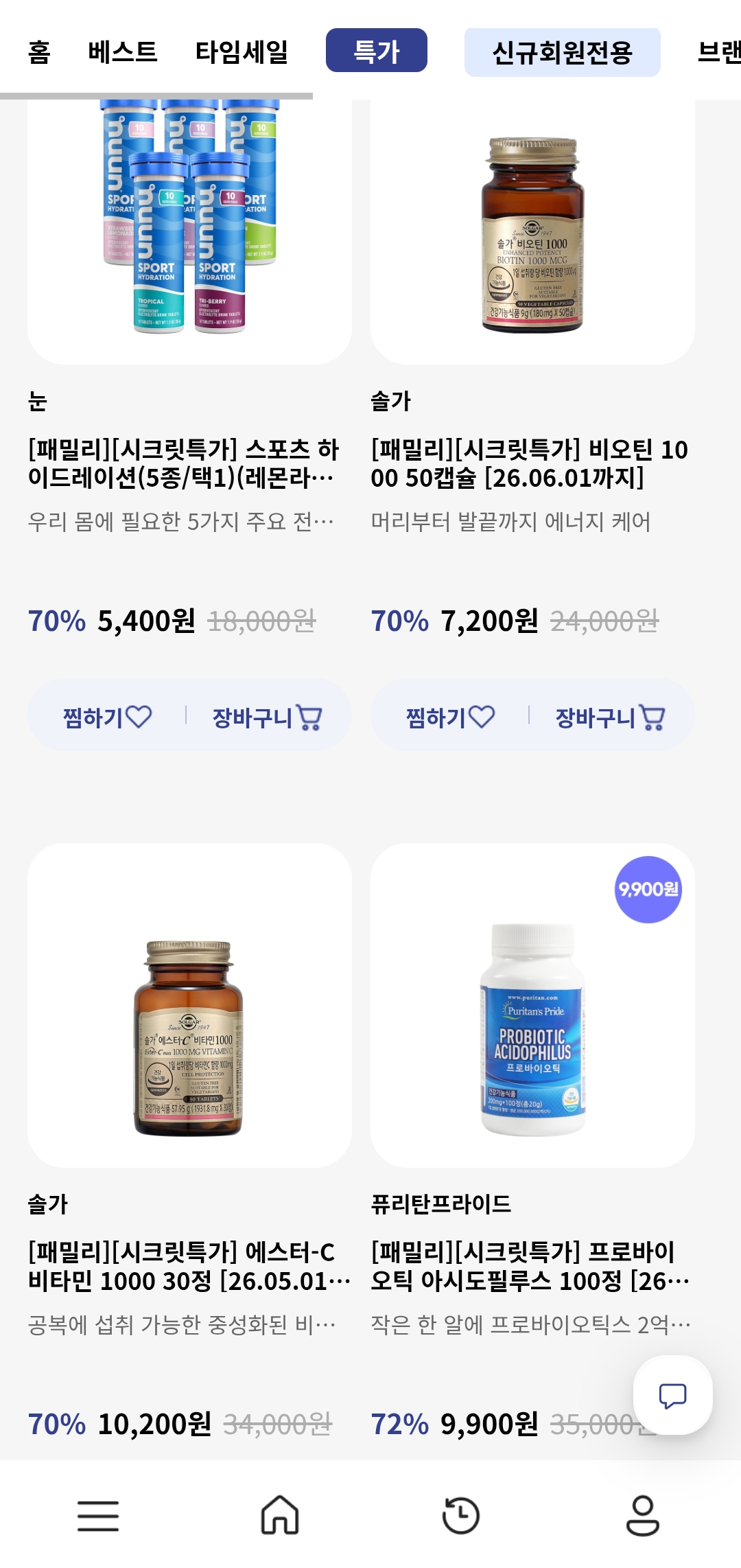Open the hamburger menu in bottom bar
The height and width of the screenshot is (1568, 741).
tap(98, 1515)
